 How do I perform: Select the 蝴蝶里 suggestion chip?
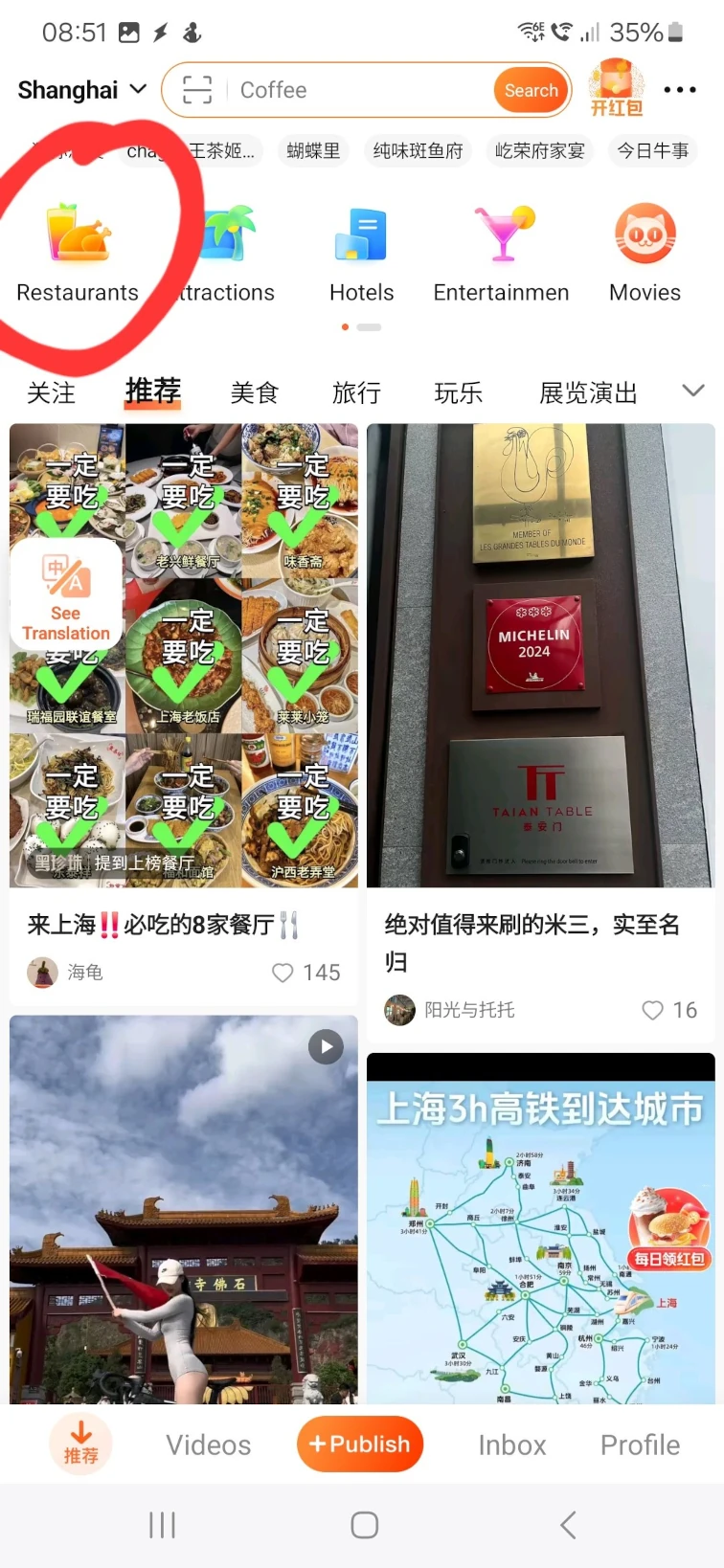click(313, 150)
